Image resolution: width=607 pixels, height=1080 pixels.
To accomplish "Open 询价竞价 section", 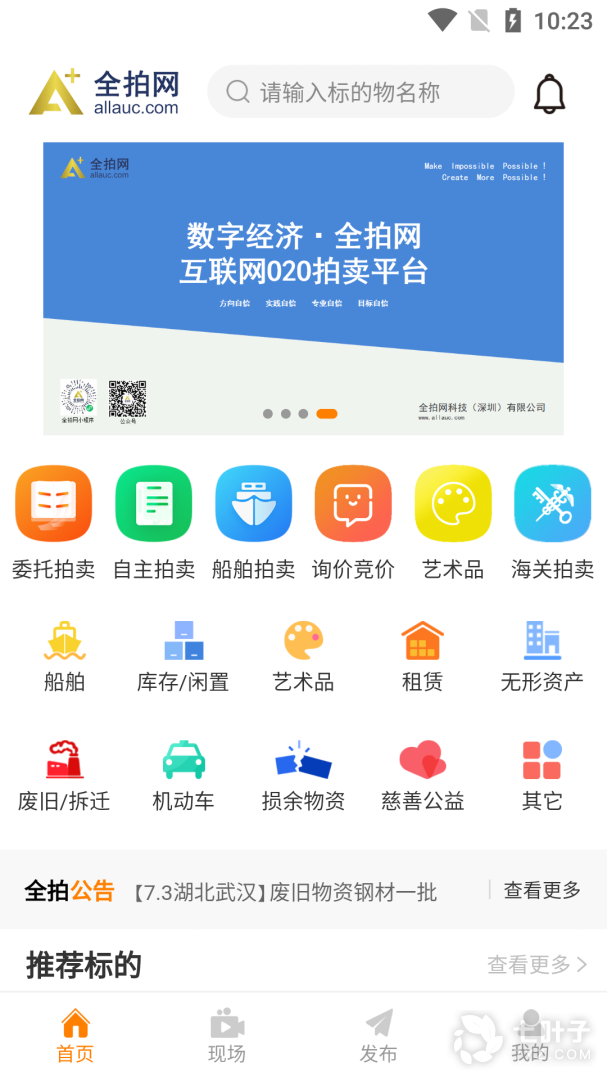I will tap(353, 522).
